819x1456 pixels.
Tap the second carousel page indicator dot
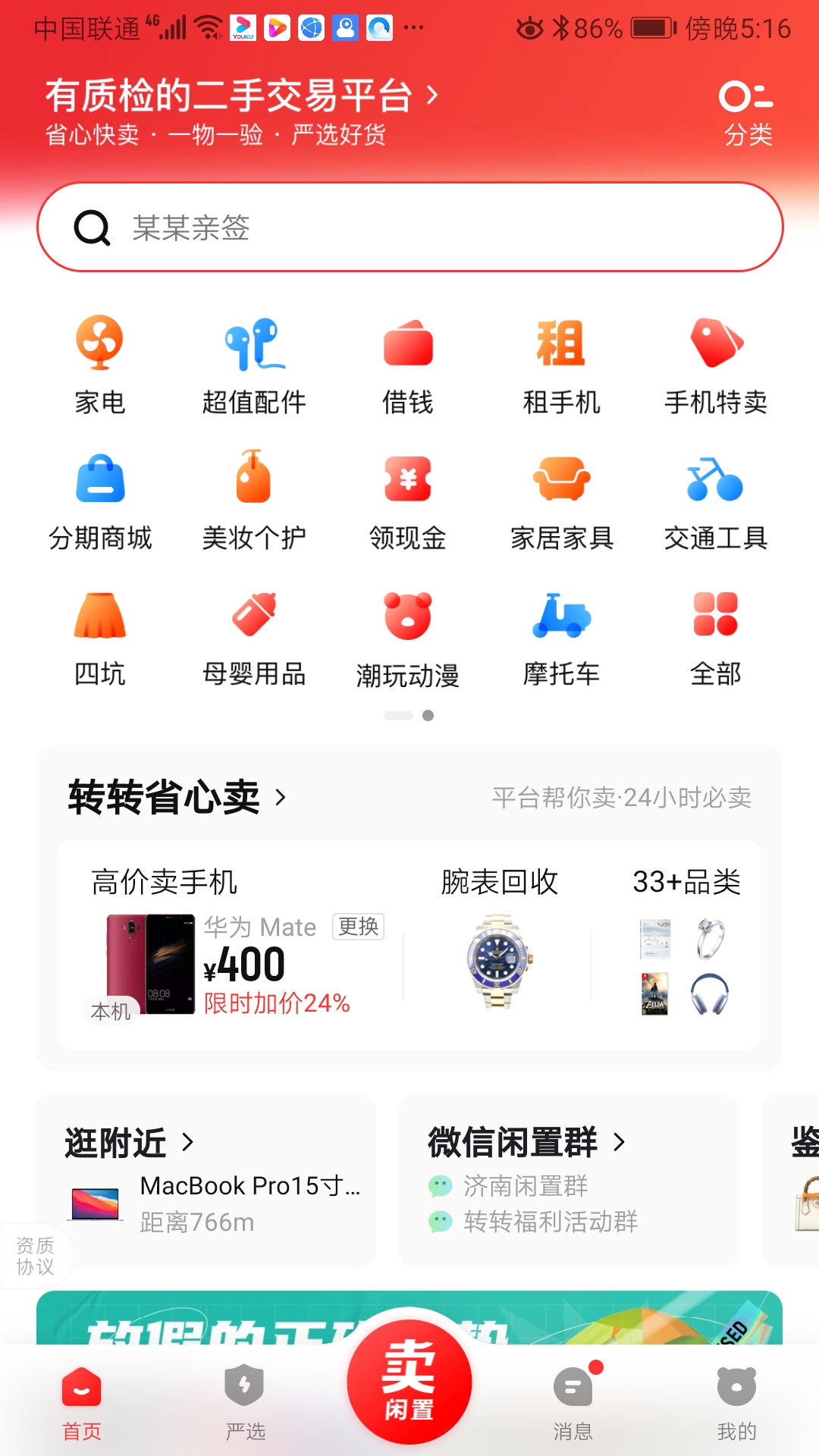(x=428, y=715)
